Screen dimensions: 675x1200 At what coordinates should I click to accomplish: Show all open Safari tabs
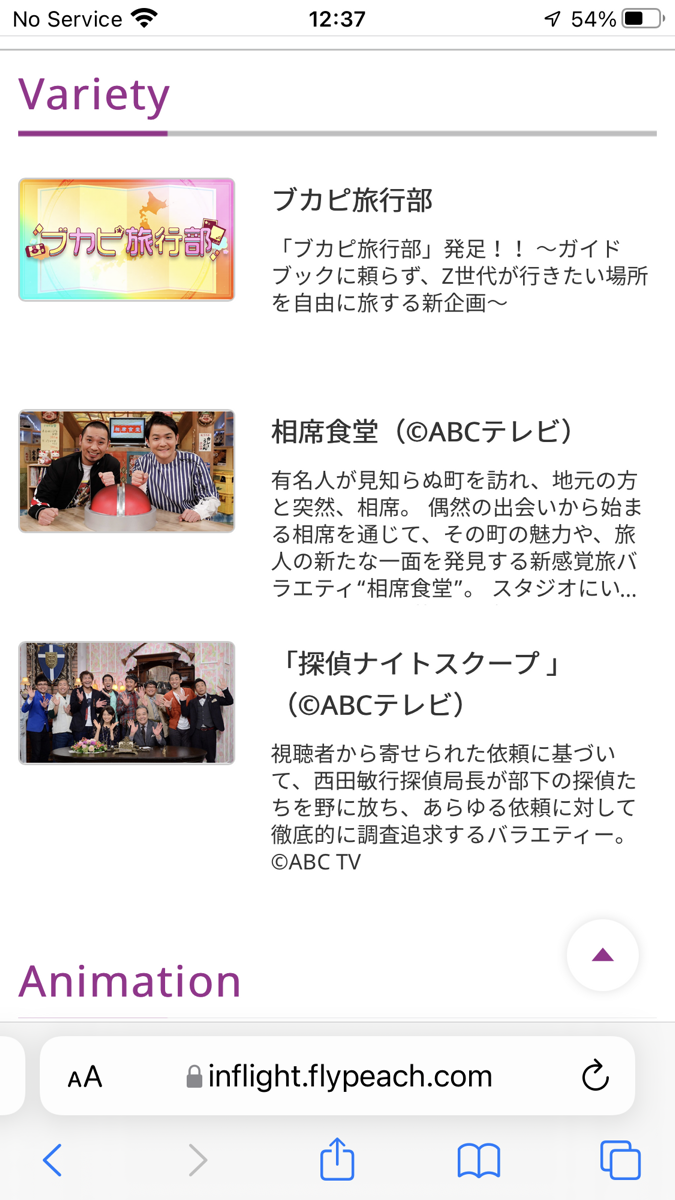pos(620,1160)
